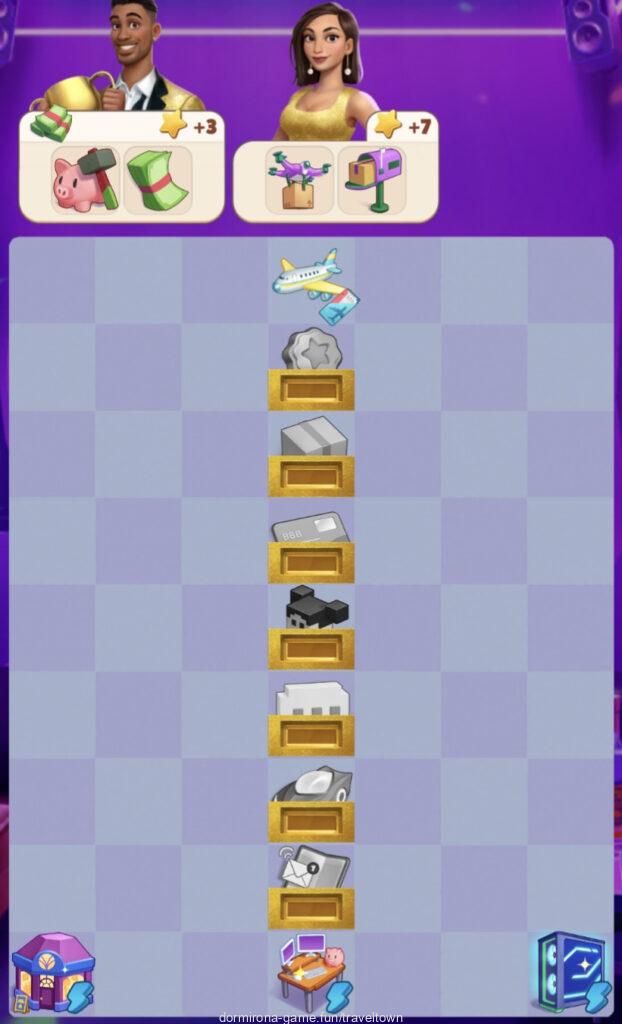Tap the purple shop building generator

click(x=52, y=972)
